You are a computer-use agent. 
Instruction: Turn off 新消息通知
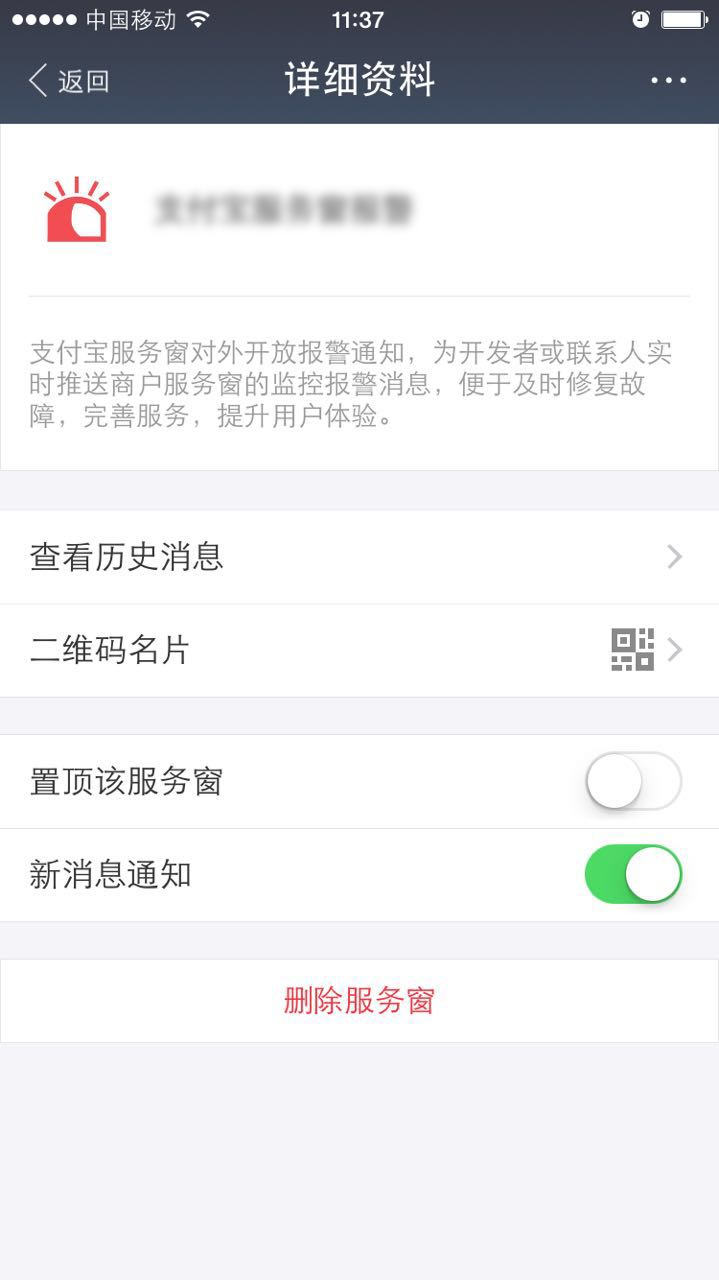coord(633,875)
